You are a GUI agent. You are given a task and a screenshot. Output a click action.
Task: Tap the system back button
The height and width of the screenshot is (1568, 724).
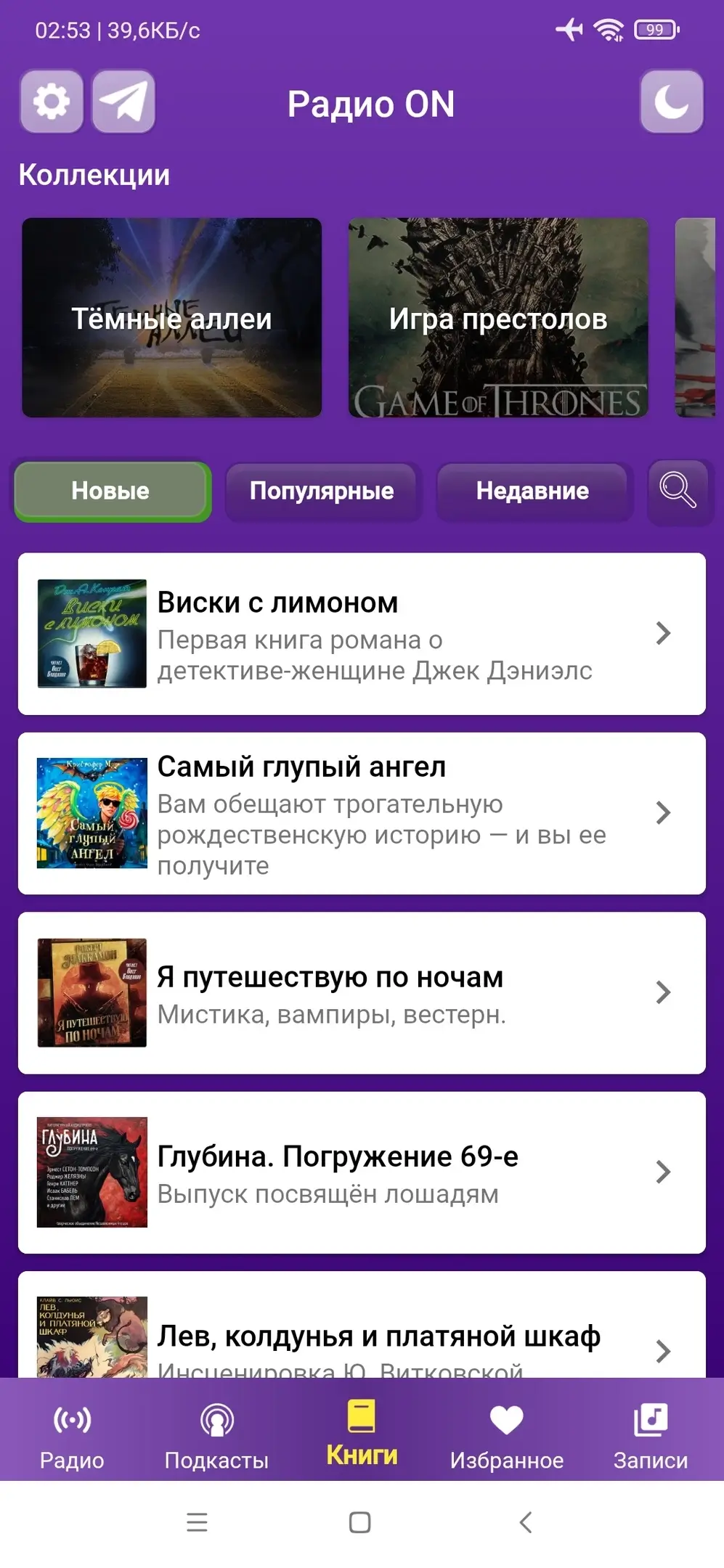pyautogui.click(x=526, y=1522)
